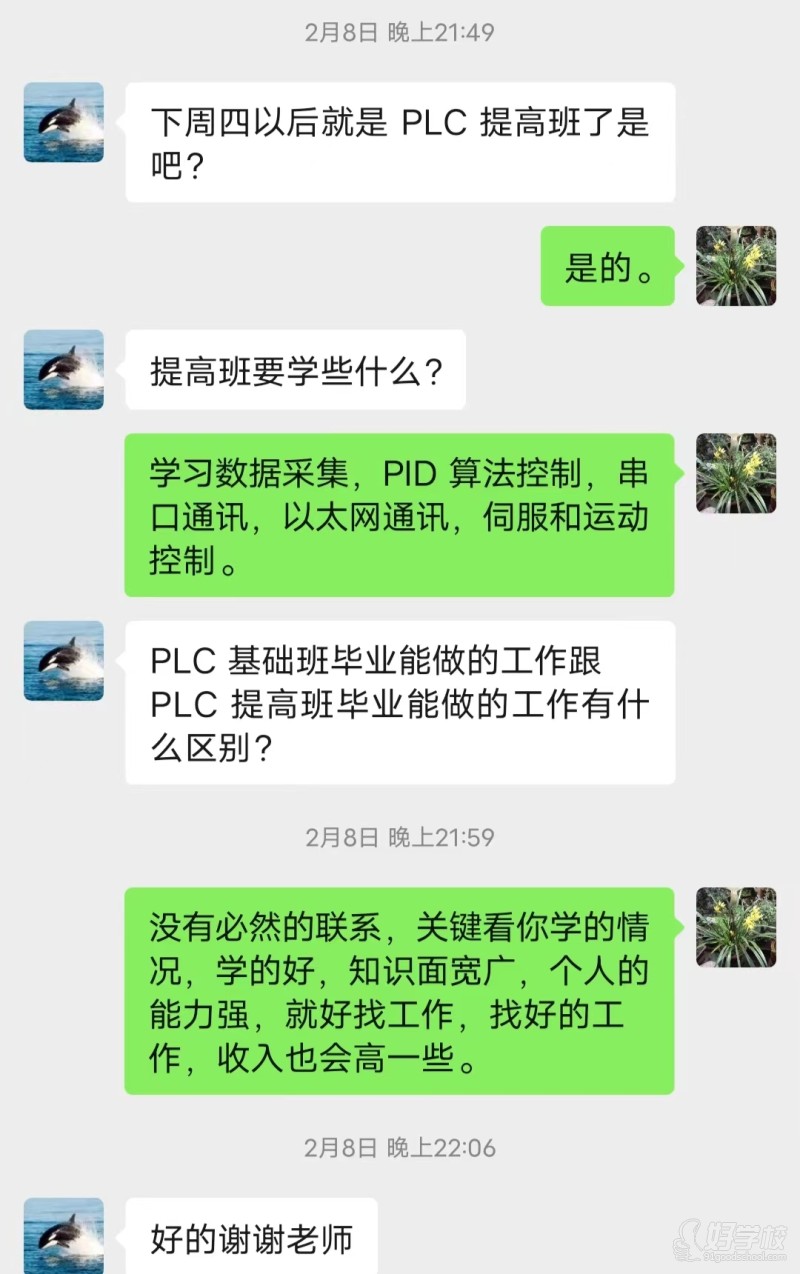
Task: Open orca avatar beside the 好的谢谢老师 message
Action: [64, 1236]
